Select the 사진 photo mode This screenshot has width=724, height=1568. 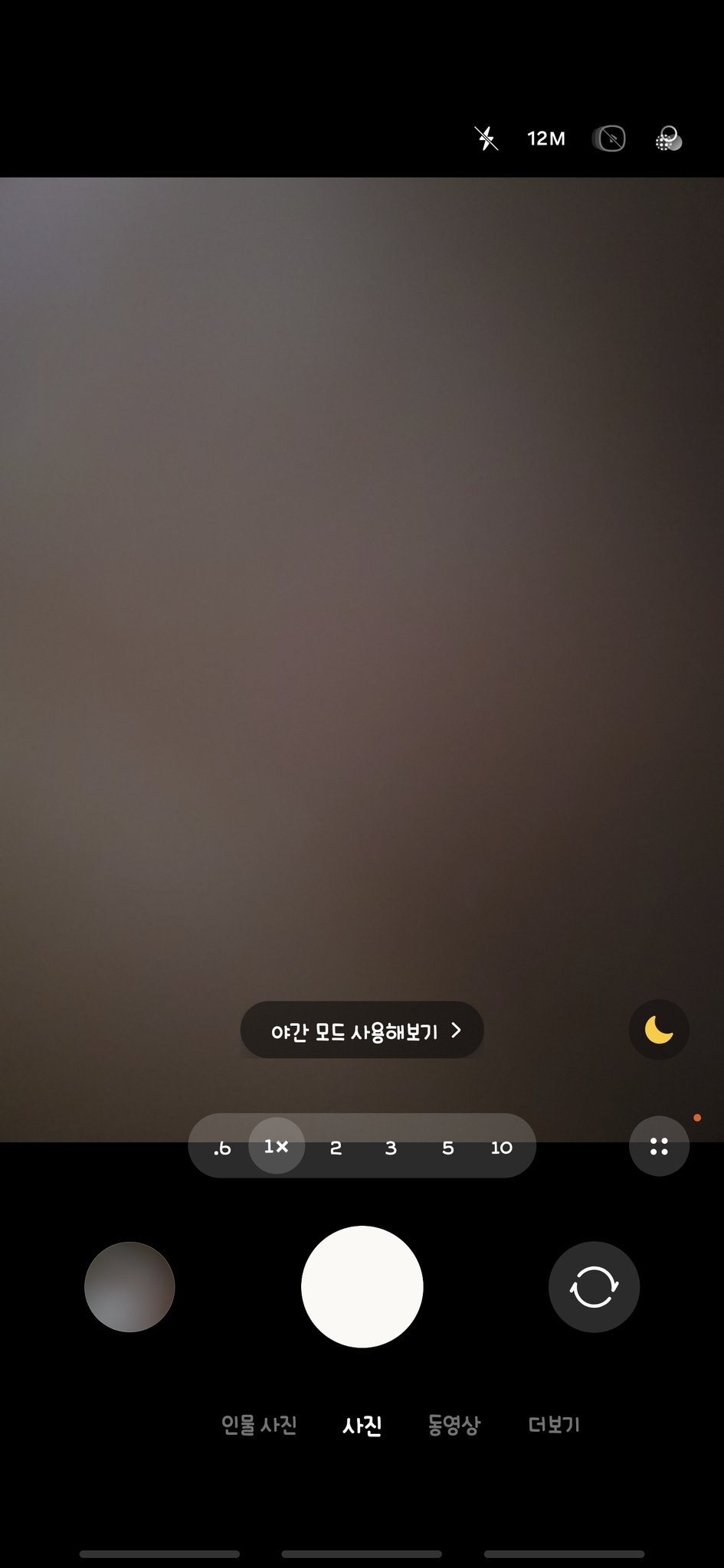click(362, 1425)
